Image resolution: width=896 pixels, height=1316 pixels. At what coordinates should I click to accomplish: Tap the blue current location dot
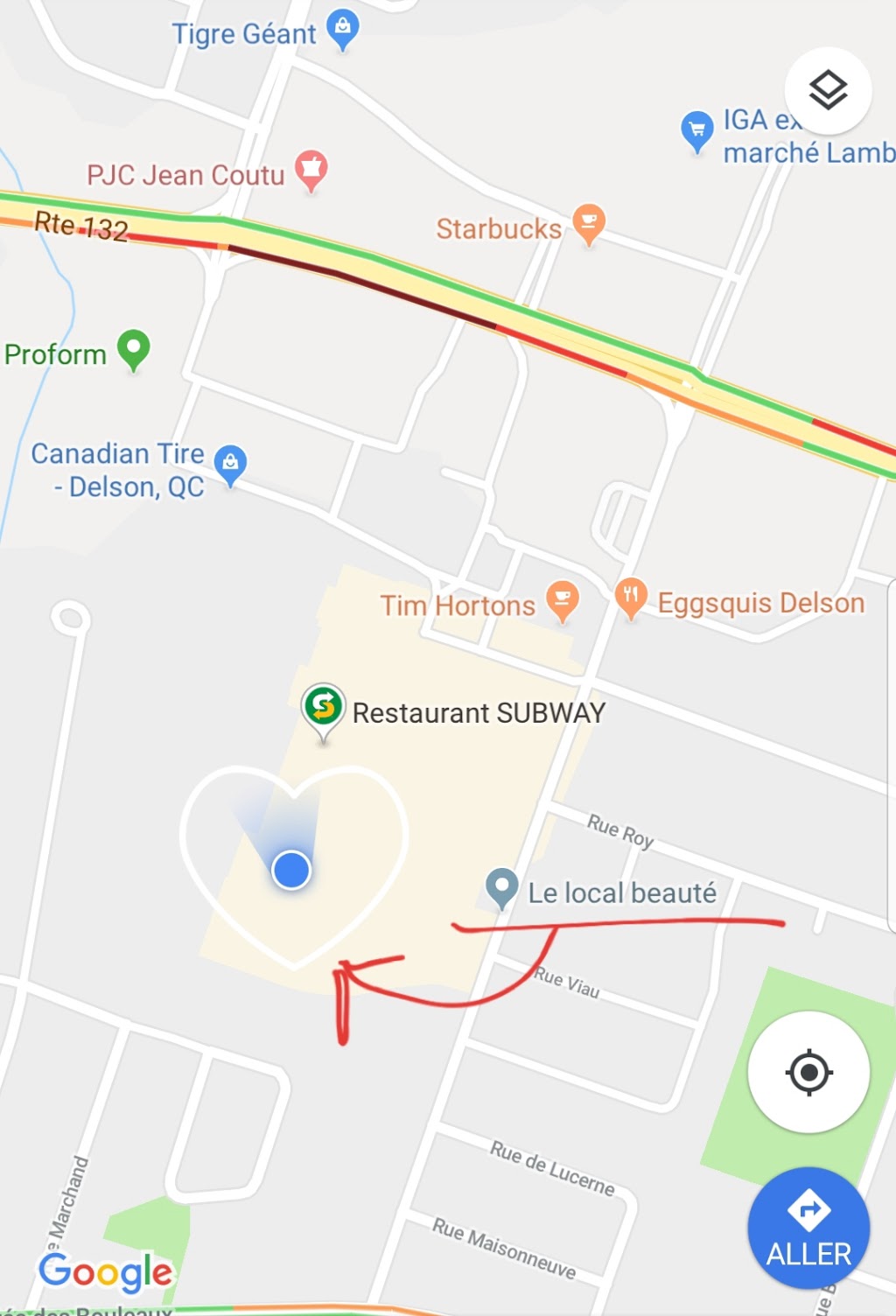(x=291, y=871)
